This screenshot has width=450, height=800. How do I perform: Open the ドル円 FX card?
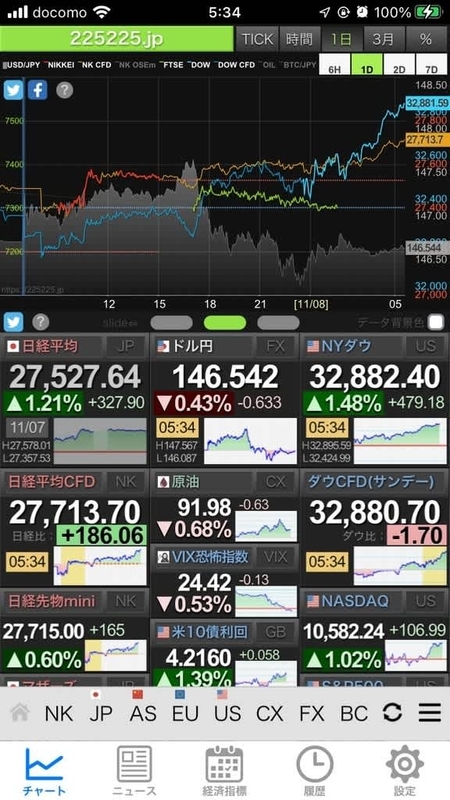[x=225, y=399]
